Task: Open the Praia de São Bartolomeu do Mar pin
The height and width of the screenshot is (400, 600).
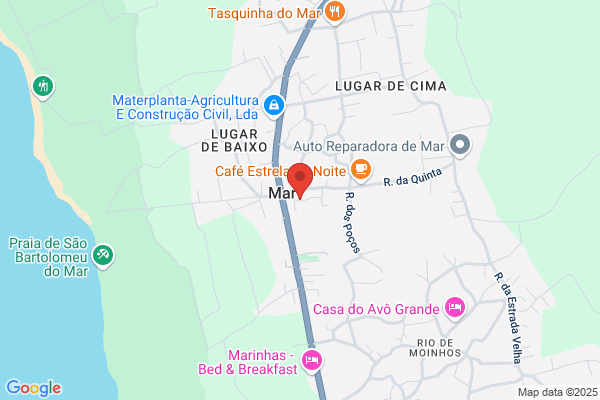Action: [103, 256]
